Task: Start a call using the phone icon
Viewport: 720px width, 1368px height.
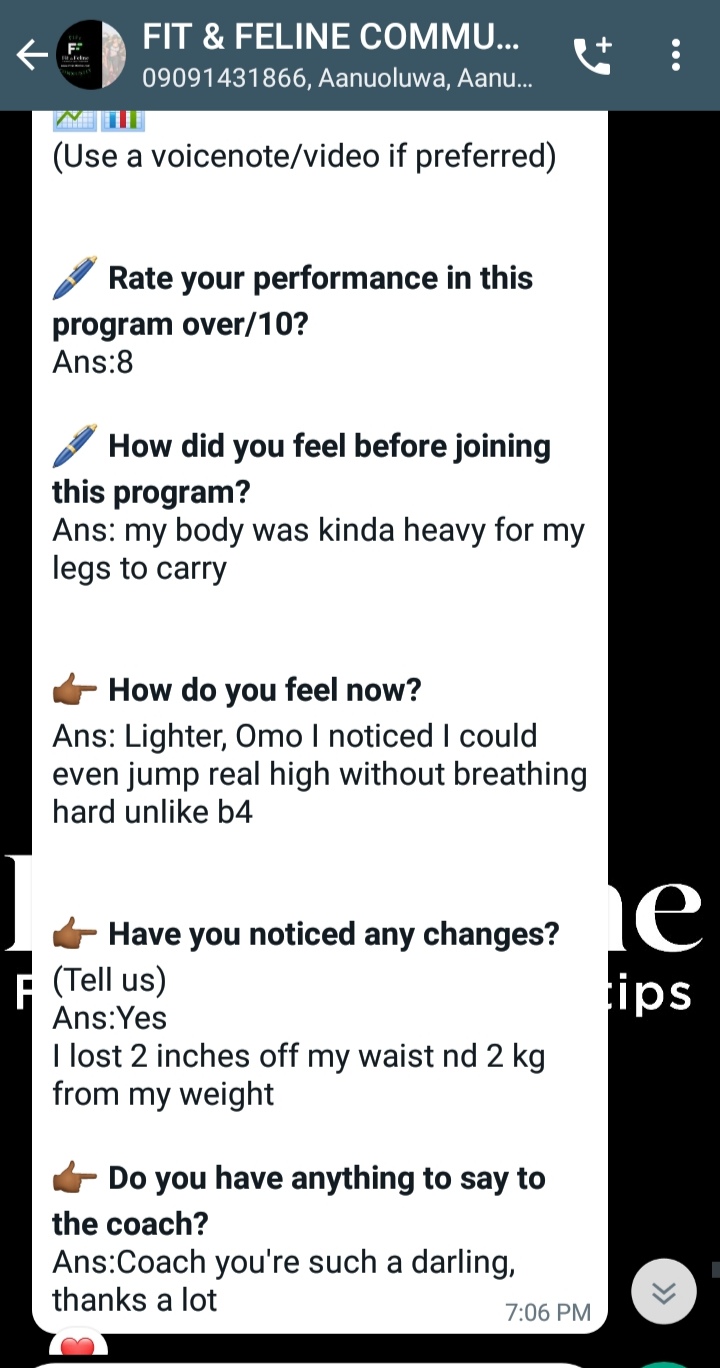Action: point(592,55)
